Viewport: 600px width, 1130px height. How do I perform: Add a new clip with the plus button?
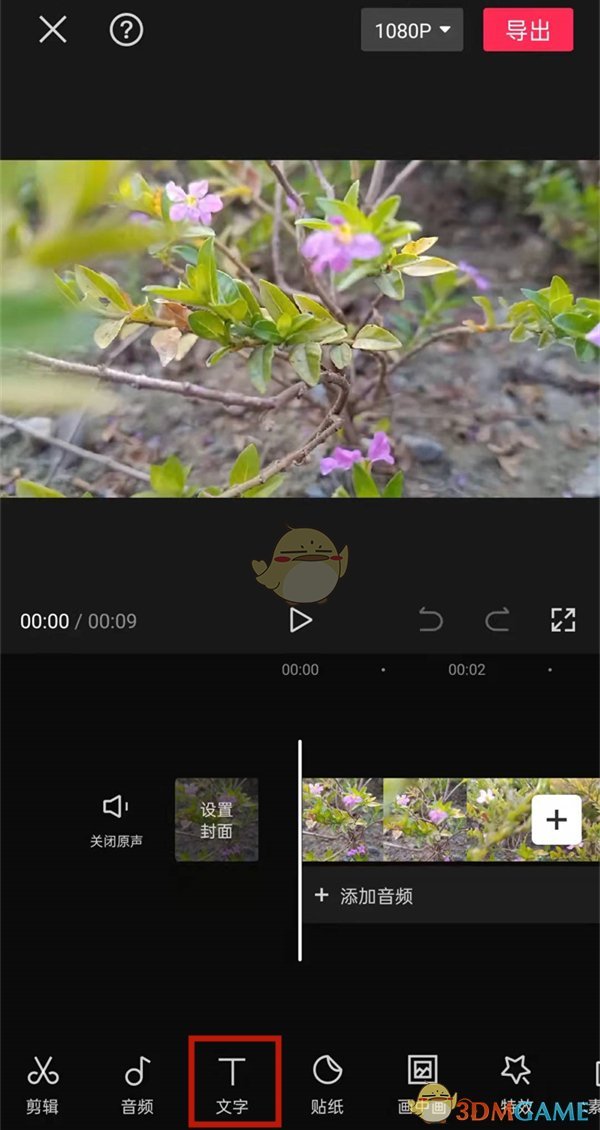click(x=556, y=821)
